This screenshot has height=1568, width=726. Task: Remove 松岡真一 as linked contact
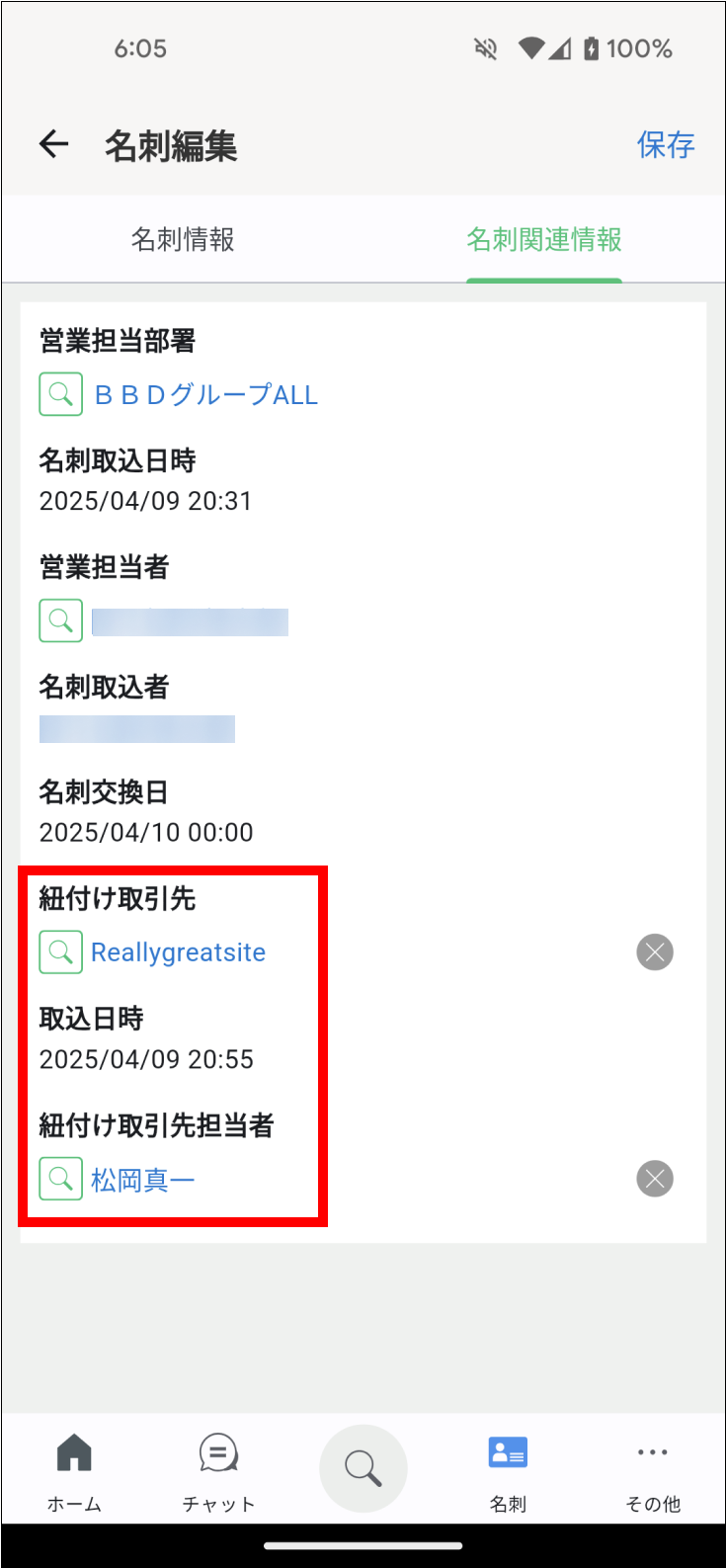coord(655,1179)
